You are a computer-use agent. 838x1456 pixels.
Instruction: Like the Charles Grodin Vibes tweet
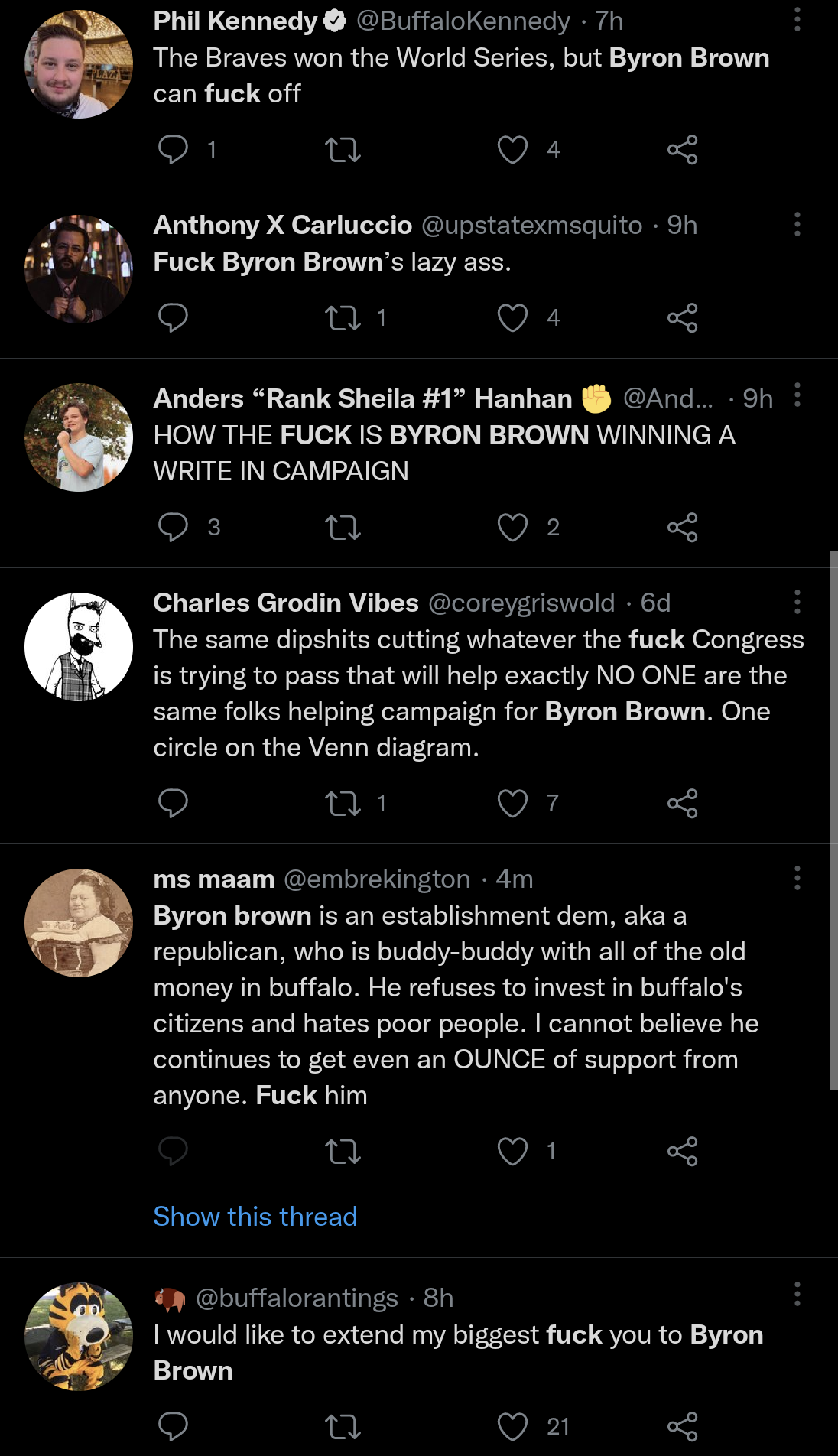[512, 804]
